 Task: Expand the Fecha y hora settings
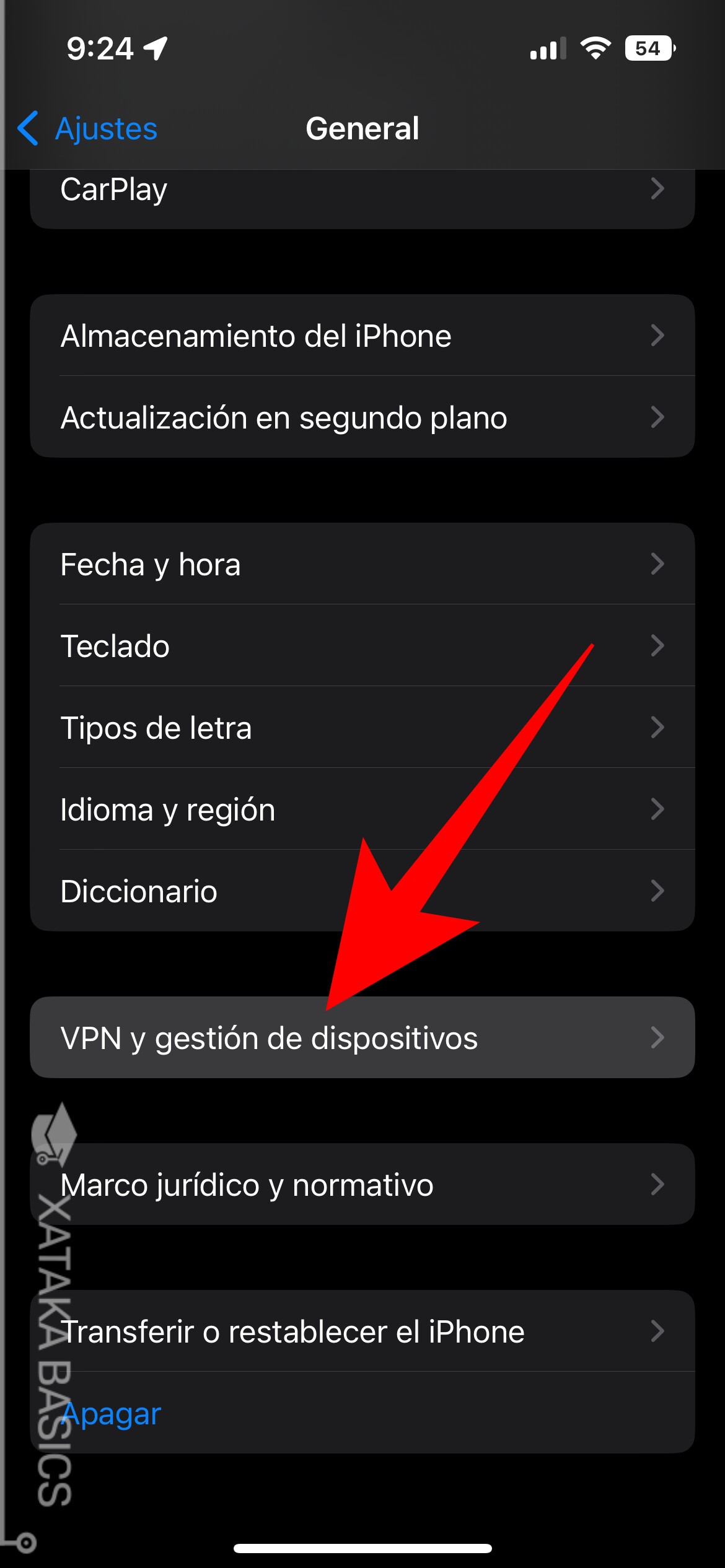click(x=362, y=564)
